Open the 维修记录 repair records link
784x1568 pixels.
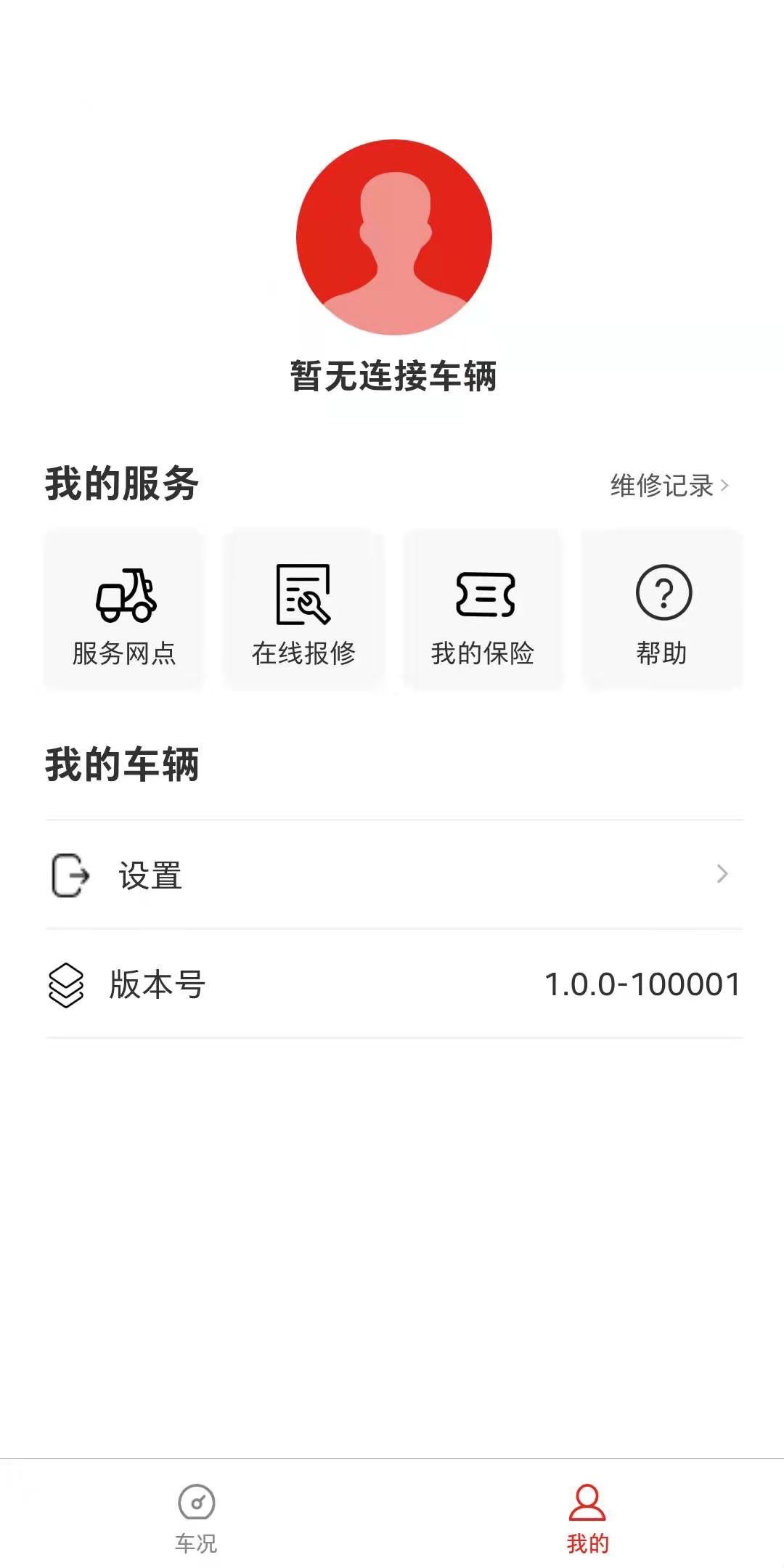pos(669,486)
